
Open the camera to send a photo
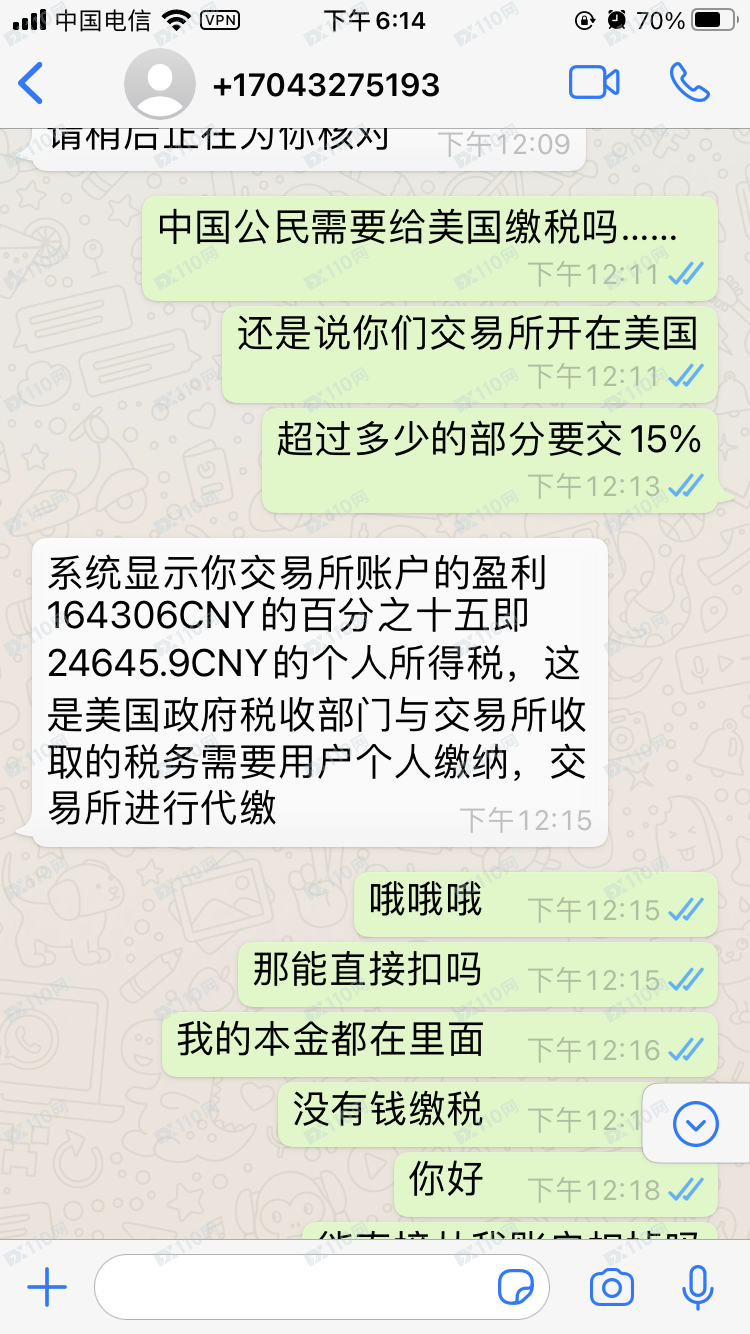(x=612, y=1287)
